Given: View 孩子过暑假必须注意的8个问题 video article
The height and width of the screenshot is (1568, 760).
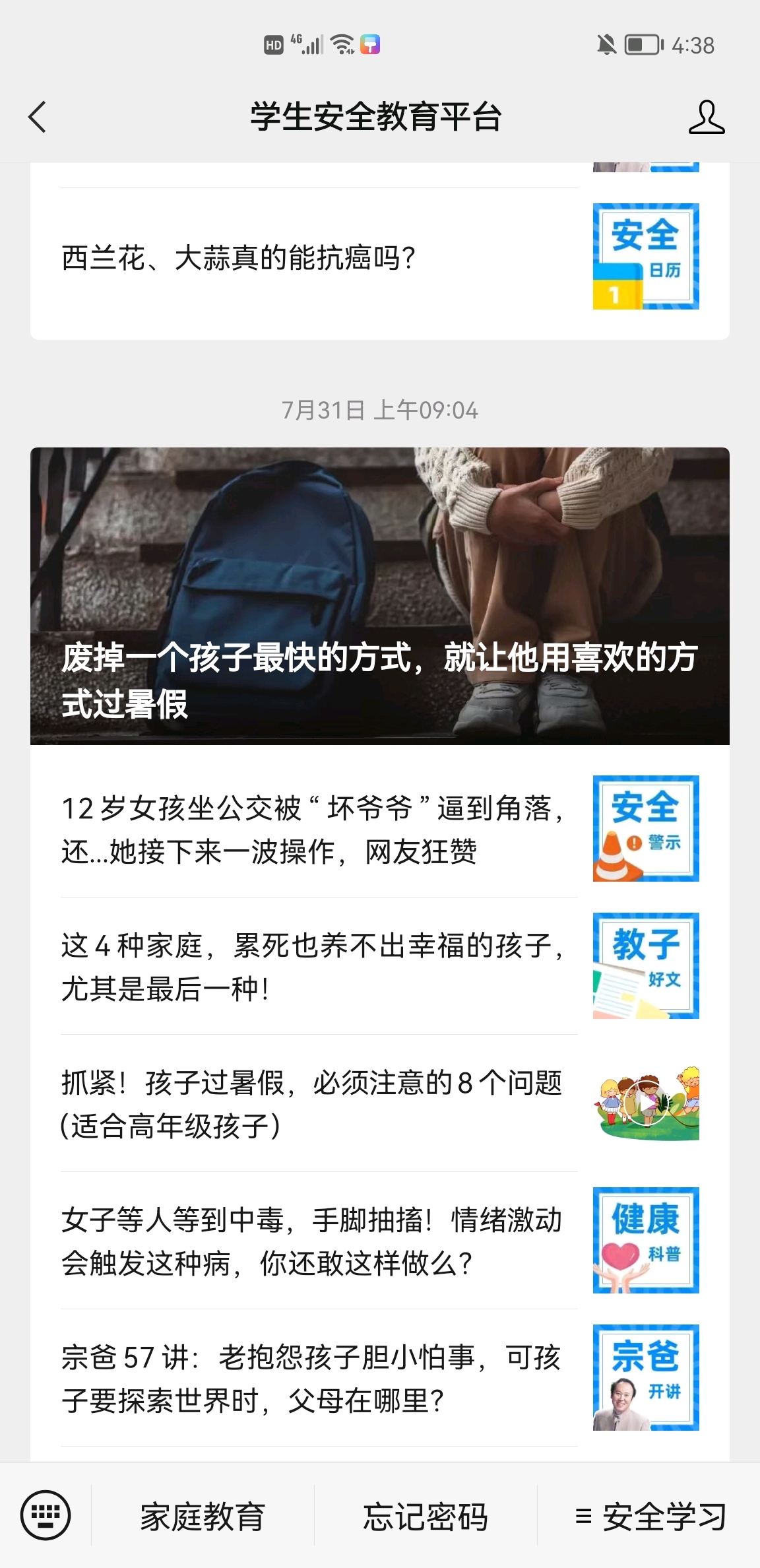Looking at the screenshot, I should [317, 1103].
